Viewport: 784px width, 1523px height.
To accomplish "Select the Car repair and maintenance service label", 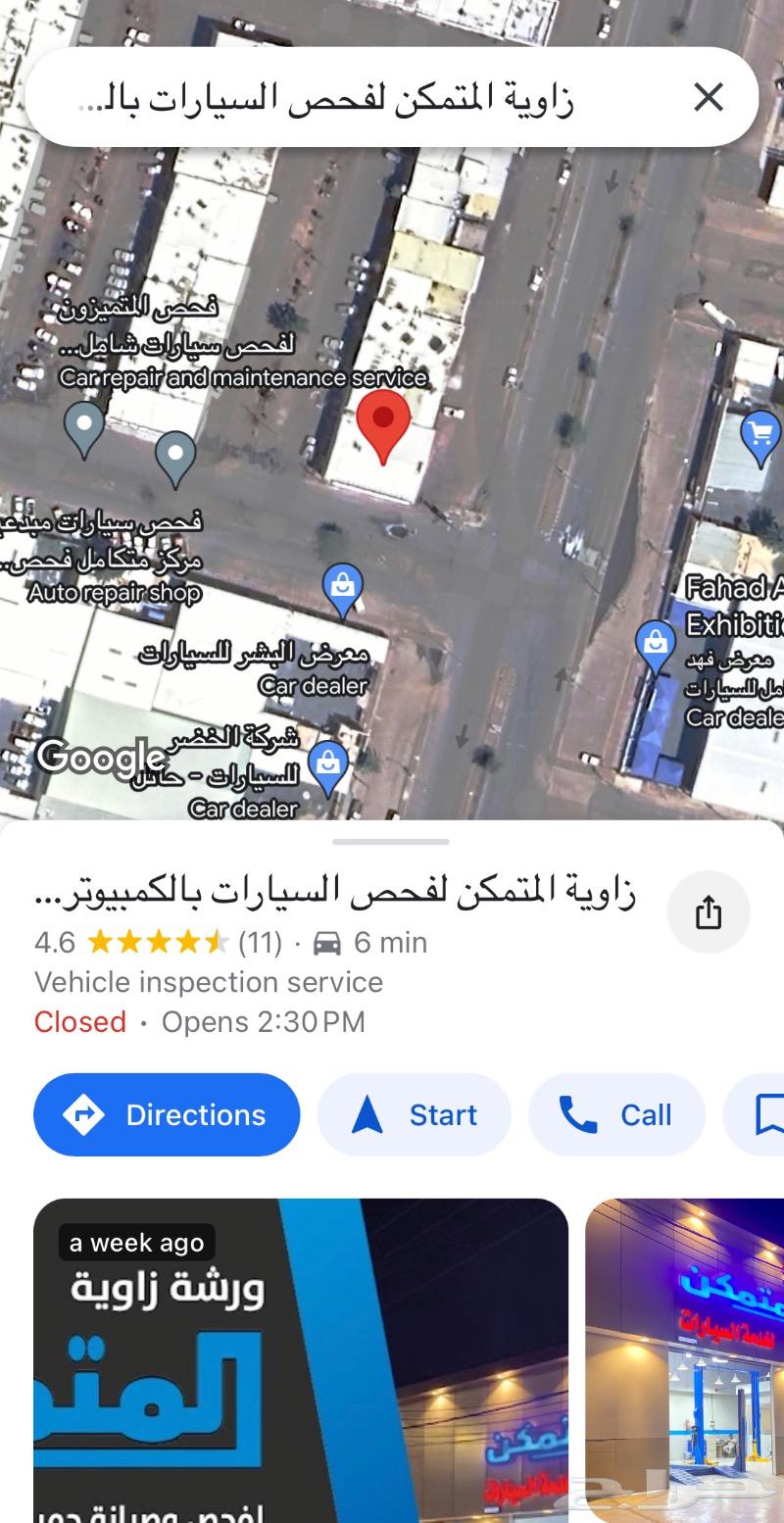I will pyautogui.click(x=243, y=376).
